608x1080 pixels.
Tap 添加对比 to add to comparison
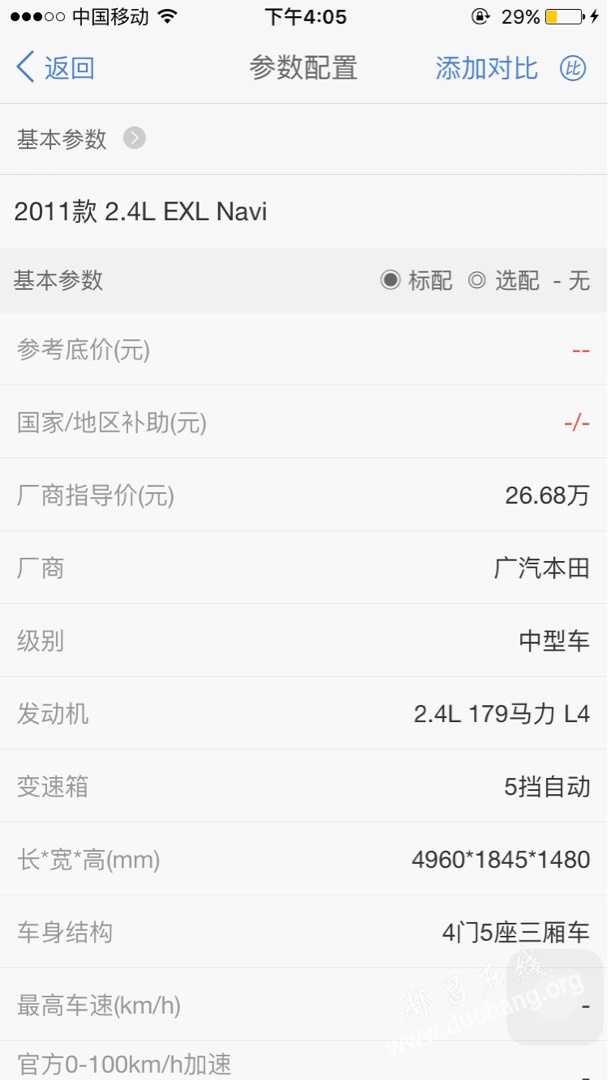pyautogui.click(x=486, y=68)
